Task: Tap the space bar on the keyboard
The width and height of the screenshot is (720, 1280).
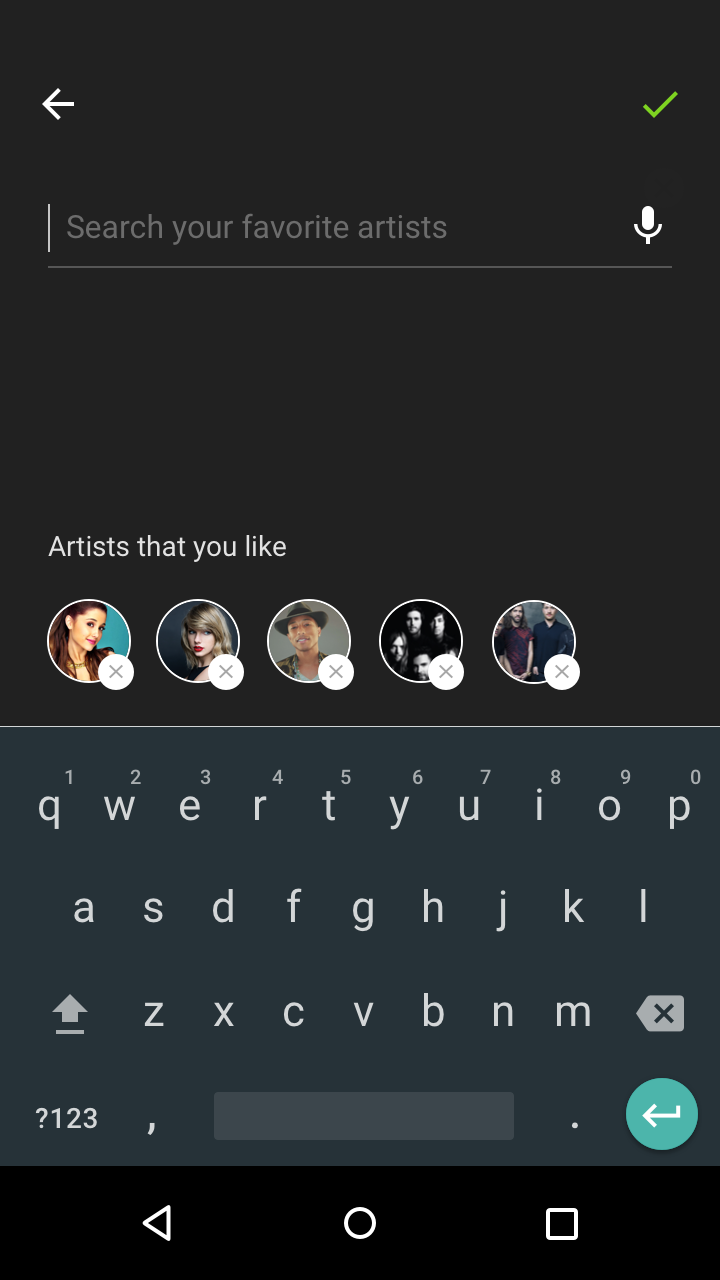Action: pyautogui.click(x=363, y=1116)
